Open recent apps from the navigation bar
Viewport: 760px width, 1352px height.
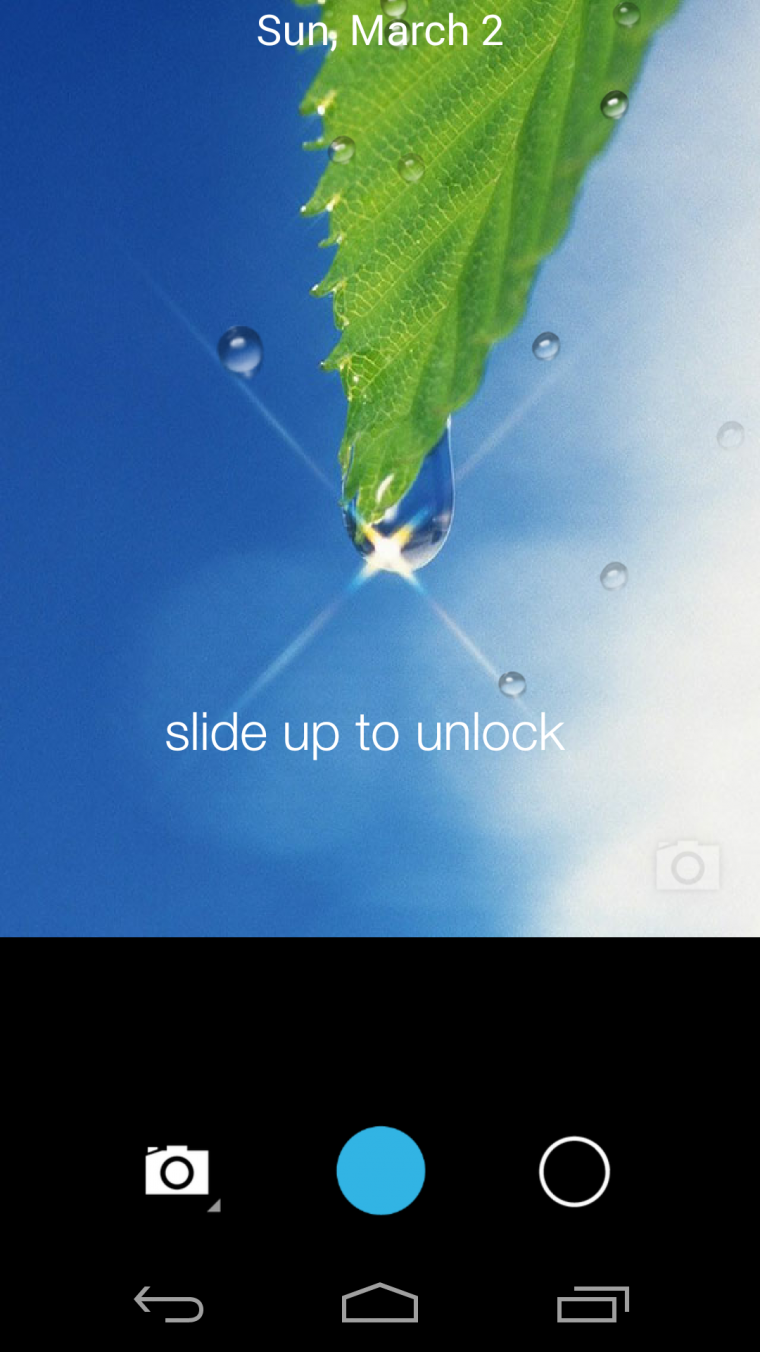point(592,1304)
